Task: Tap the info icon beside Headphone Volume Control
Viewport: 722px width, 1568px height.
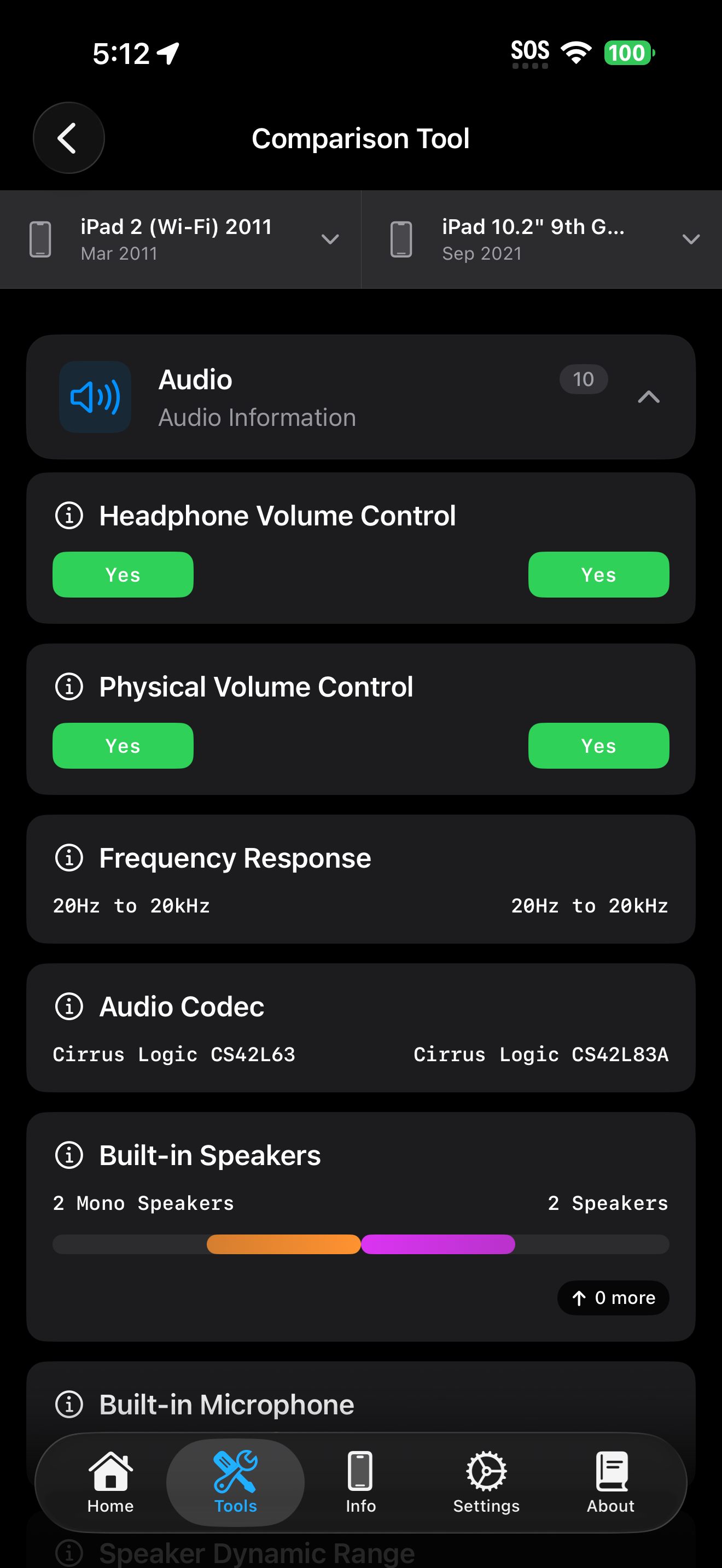Action: pyautogui.click(x=69, y=516)
